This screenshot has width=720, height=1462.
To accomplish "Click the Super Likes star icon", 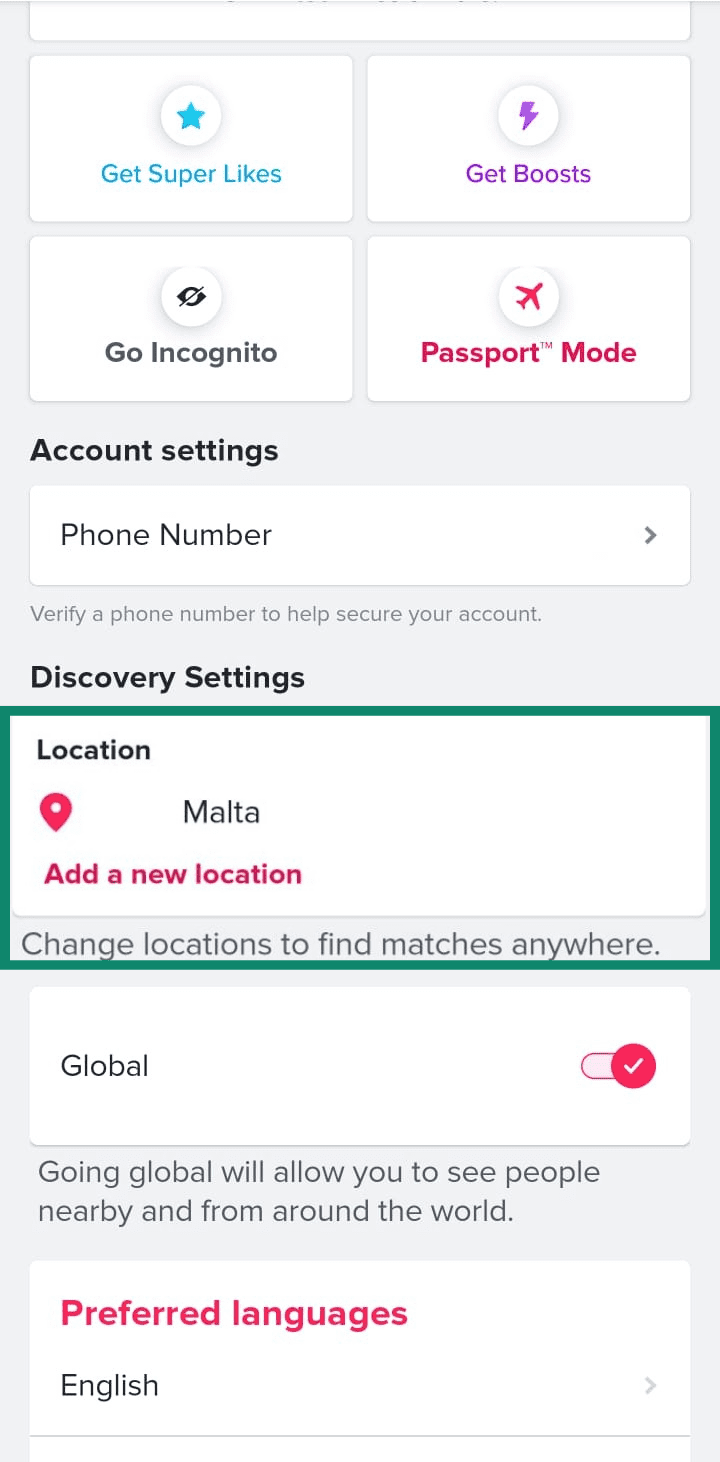I will (x=191, y=114).
